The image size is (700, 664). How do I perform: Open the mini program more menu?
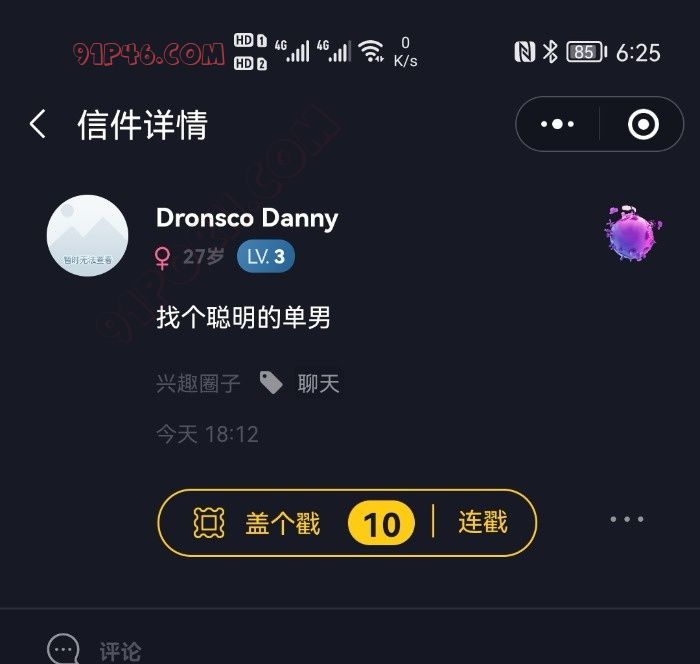tap(557, 125)
